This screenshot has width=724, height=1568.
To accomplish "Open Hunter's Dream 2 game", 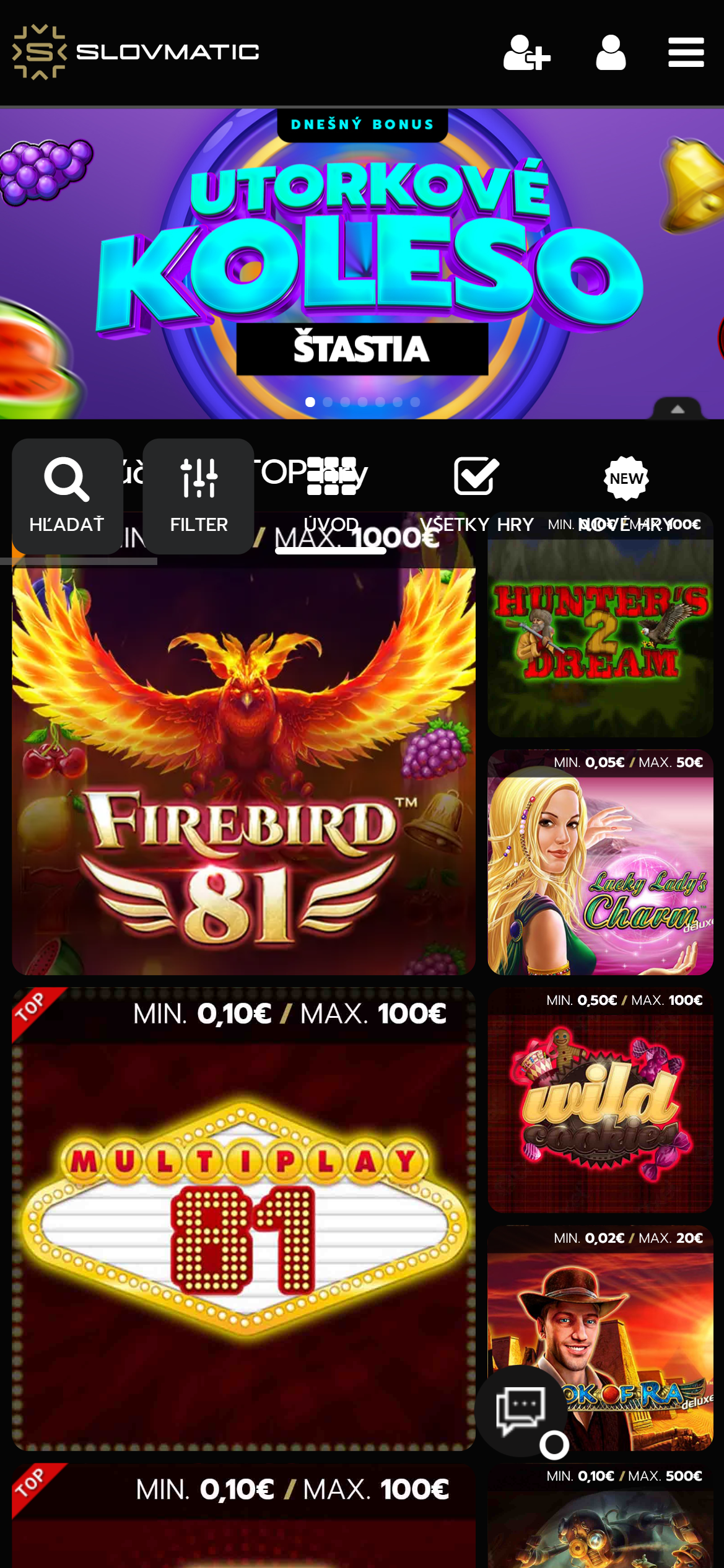I will click(x=600, y=638).
